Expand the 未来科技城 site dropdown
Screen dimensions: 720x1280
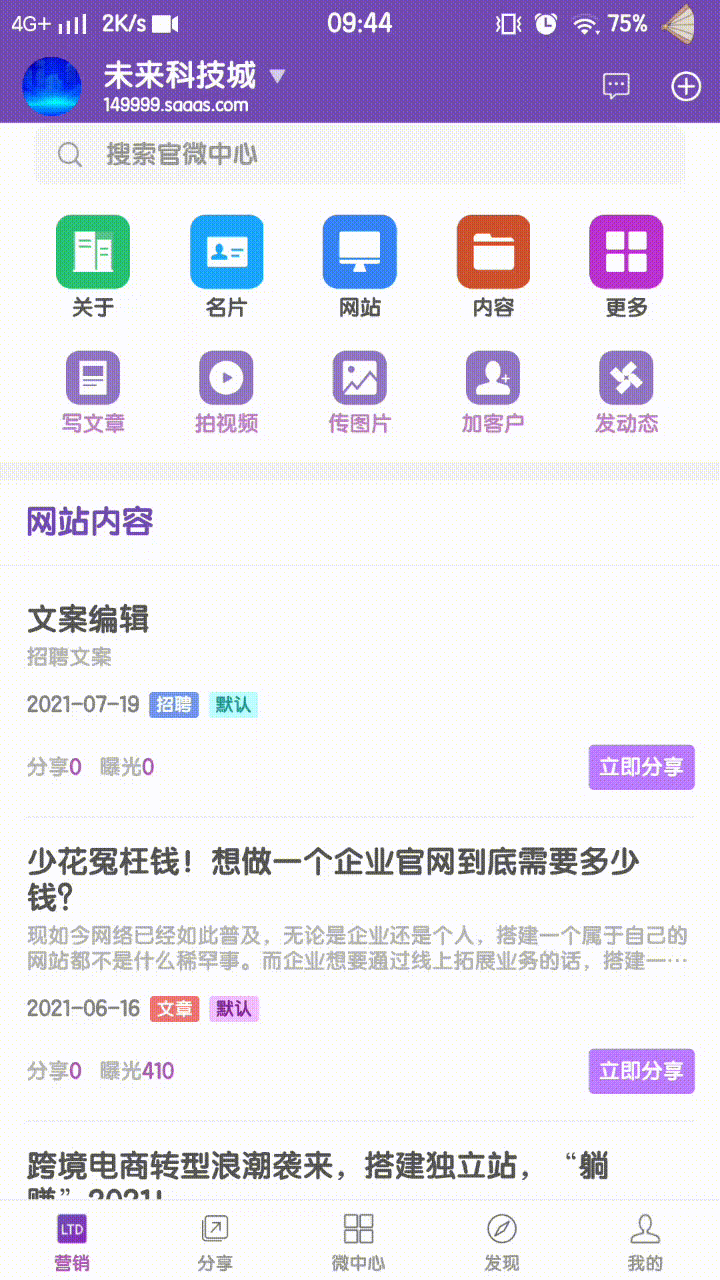[278, 76]
